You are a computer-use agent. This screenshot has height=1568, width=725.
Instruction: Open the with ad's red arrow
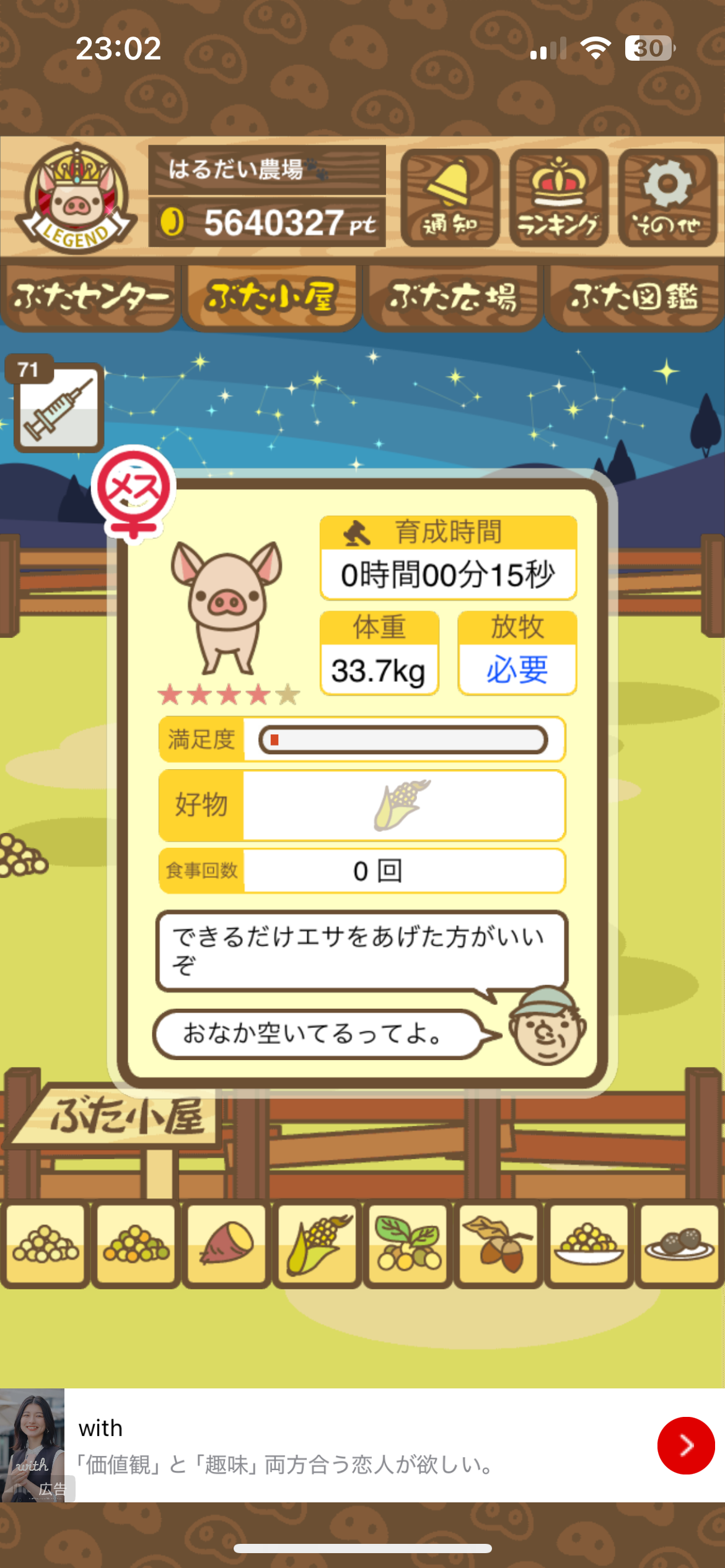click(x=685, y=1445)
